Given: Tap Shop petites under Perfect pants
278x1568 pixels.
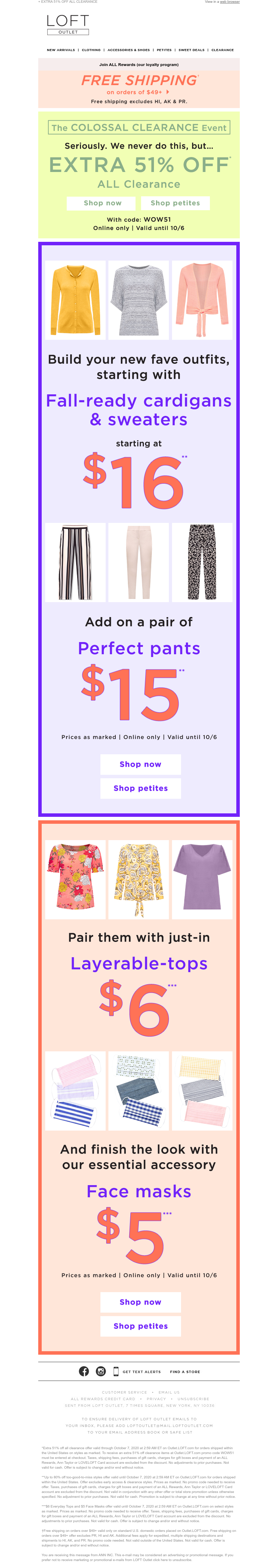Looking at the screenshot, I should [140, 788].
